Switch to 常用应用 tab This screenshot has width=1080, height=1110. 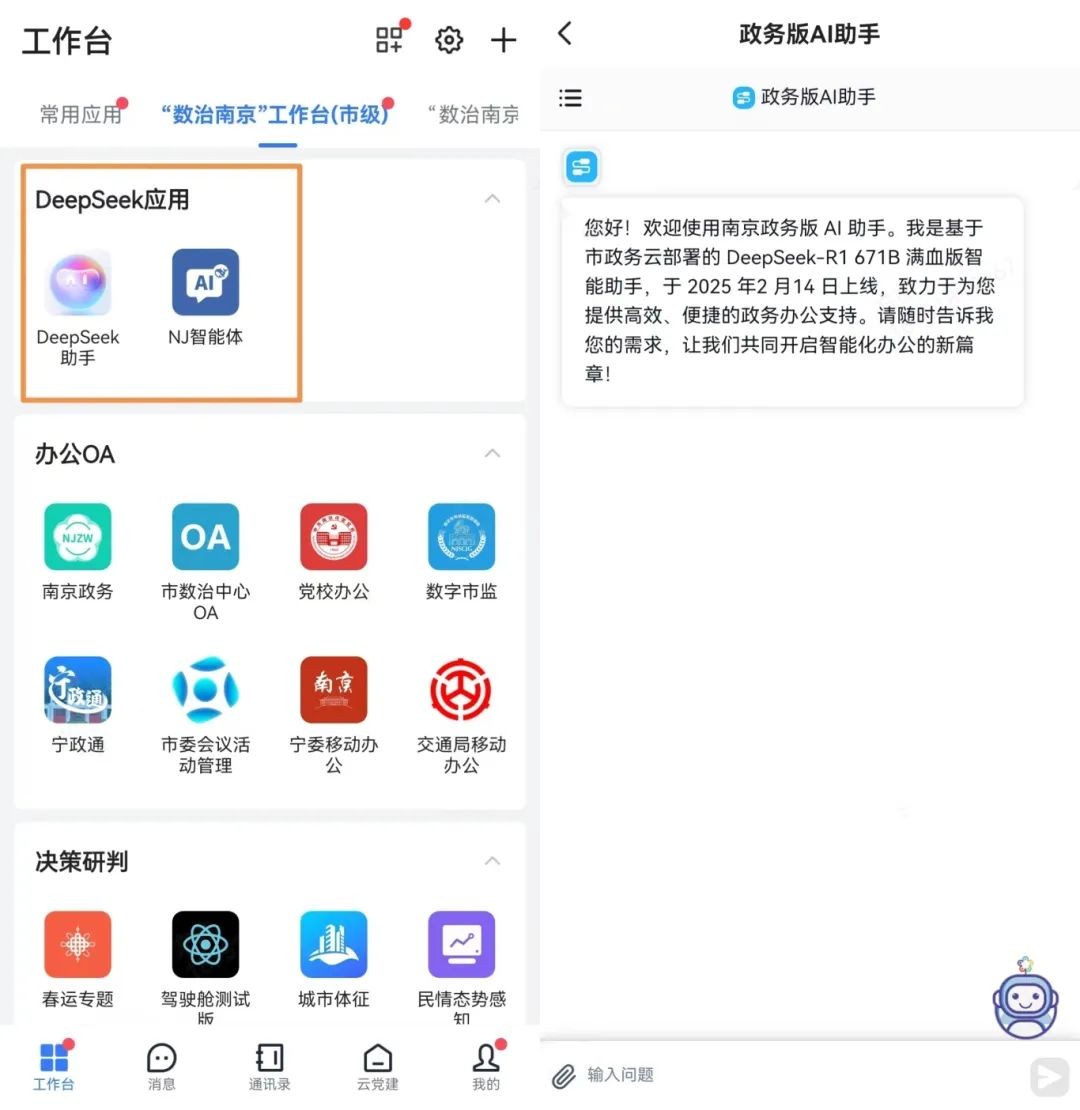(80, 115)
